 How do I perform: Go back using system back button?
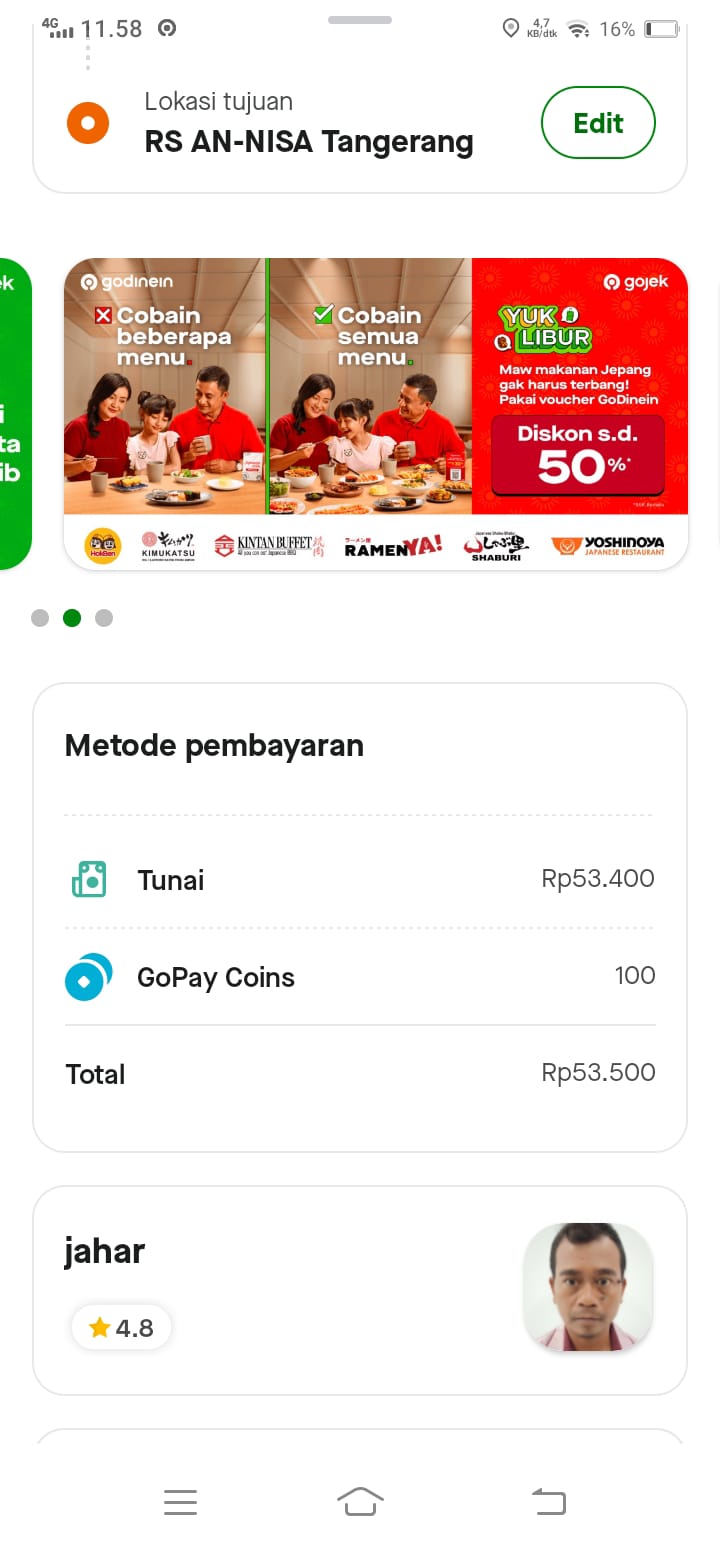pos(548,1501)
